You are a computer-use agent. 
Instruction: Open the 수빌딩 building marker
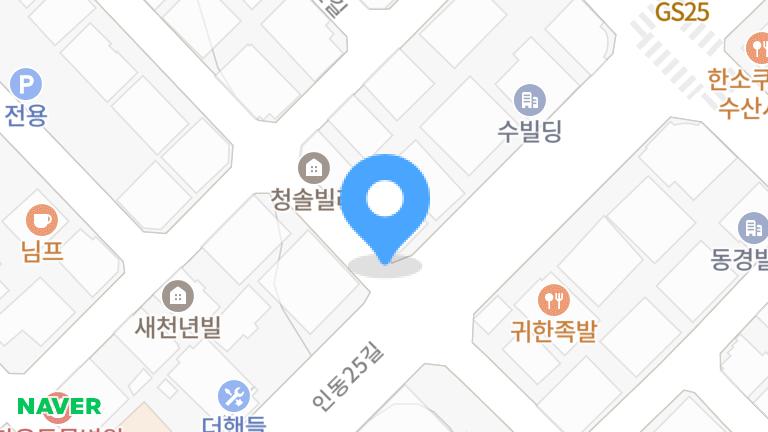[529, 100]
